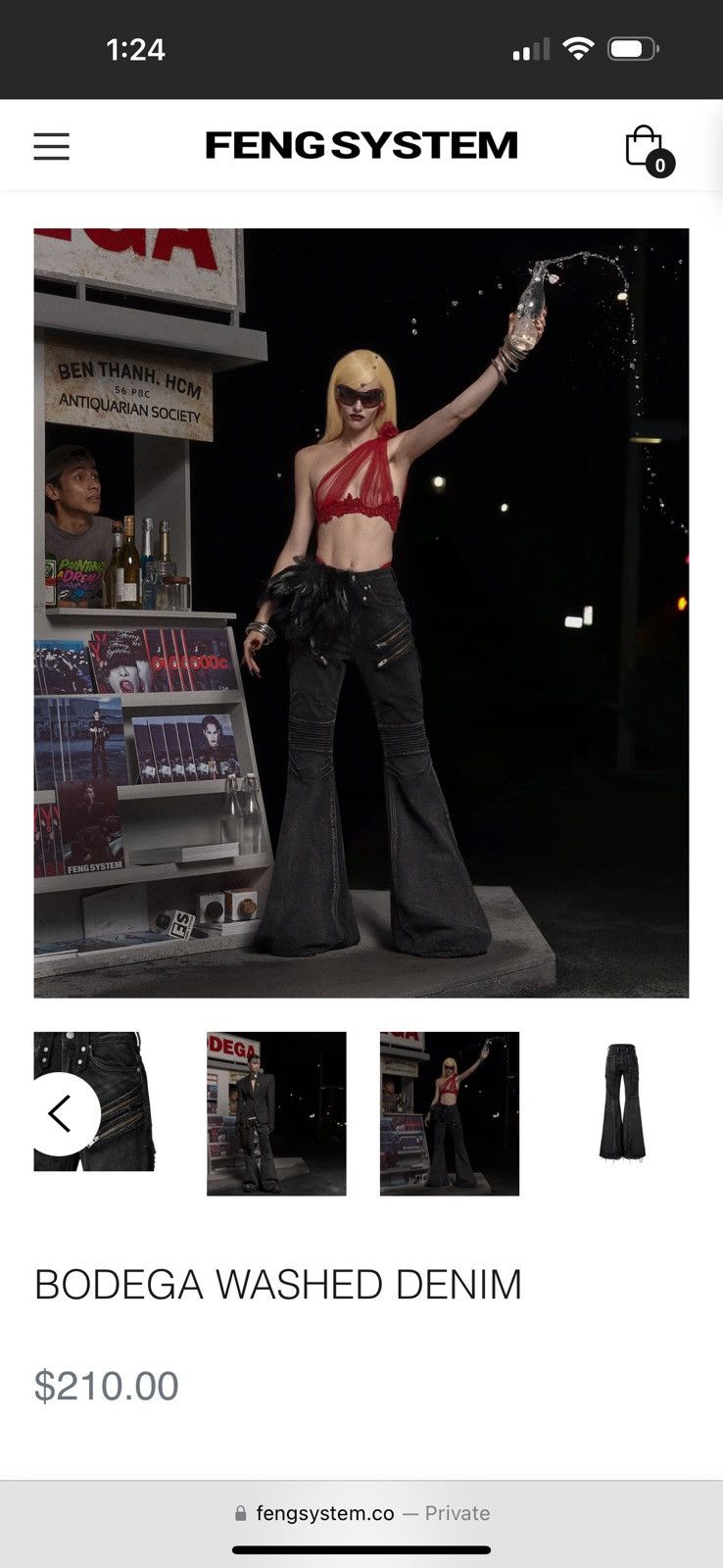Go to the Feng System home logo
Image resolution: width=723 pixels, height=1568 pixels.
[x=361, y=145]
